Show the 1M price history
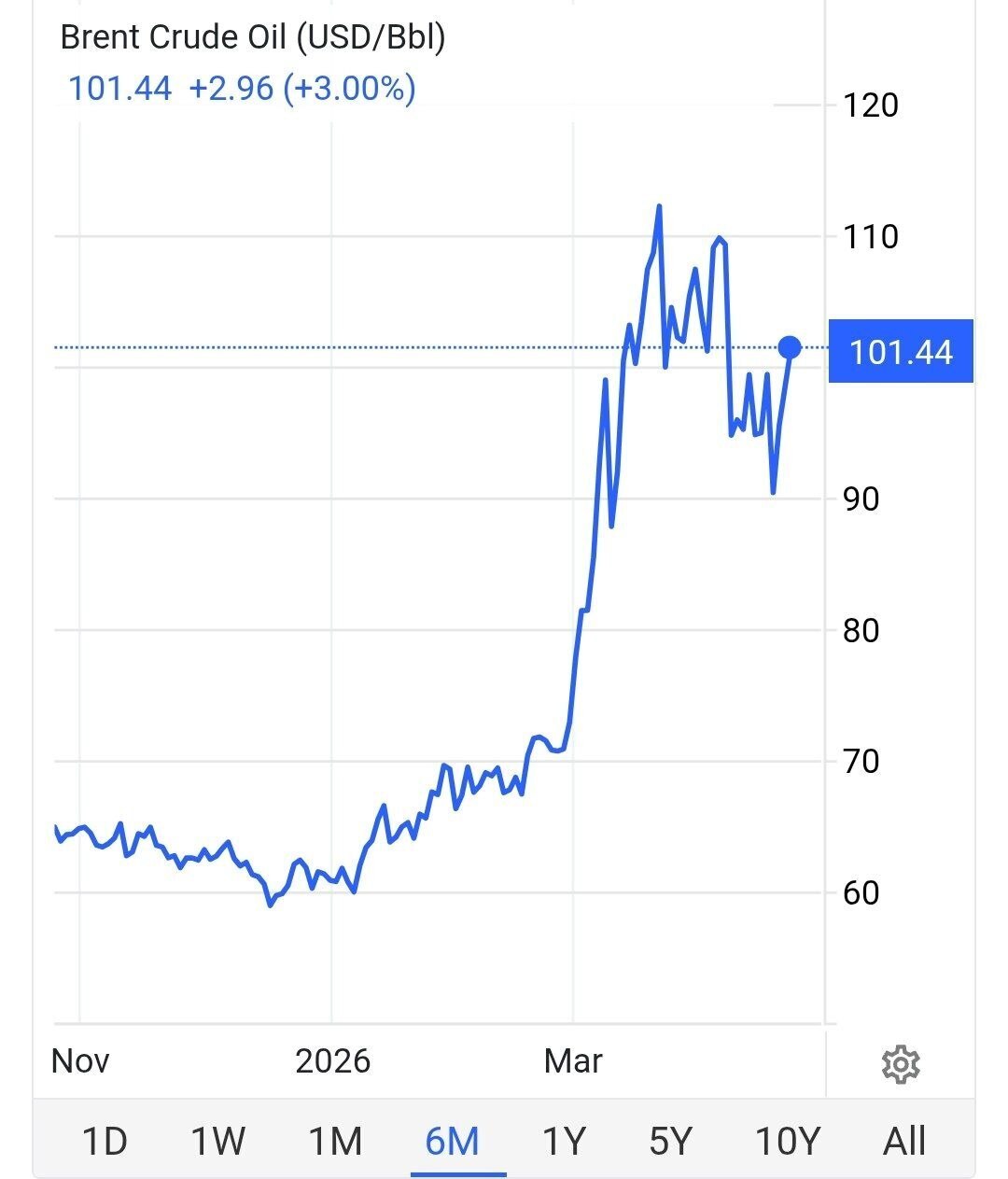Screen dimensions: 1008x1179 (335, 1141)
